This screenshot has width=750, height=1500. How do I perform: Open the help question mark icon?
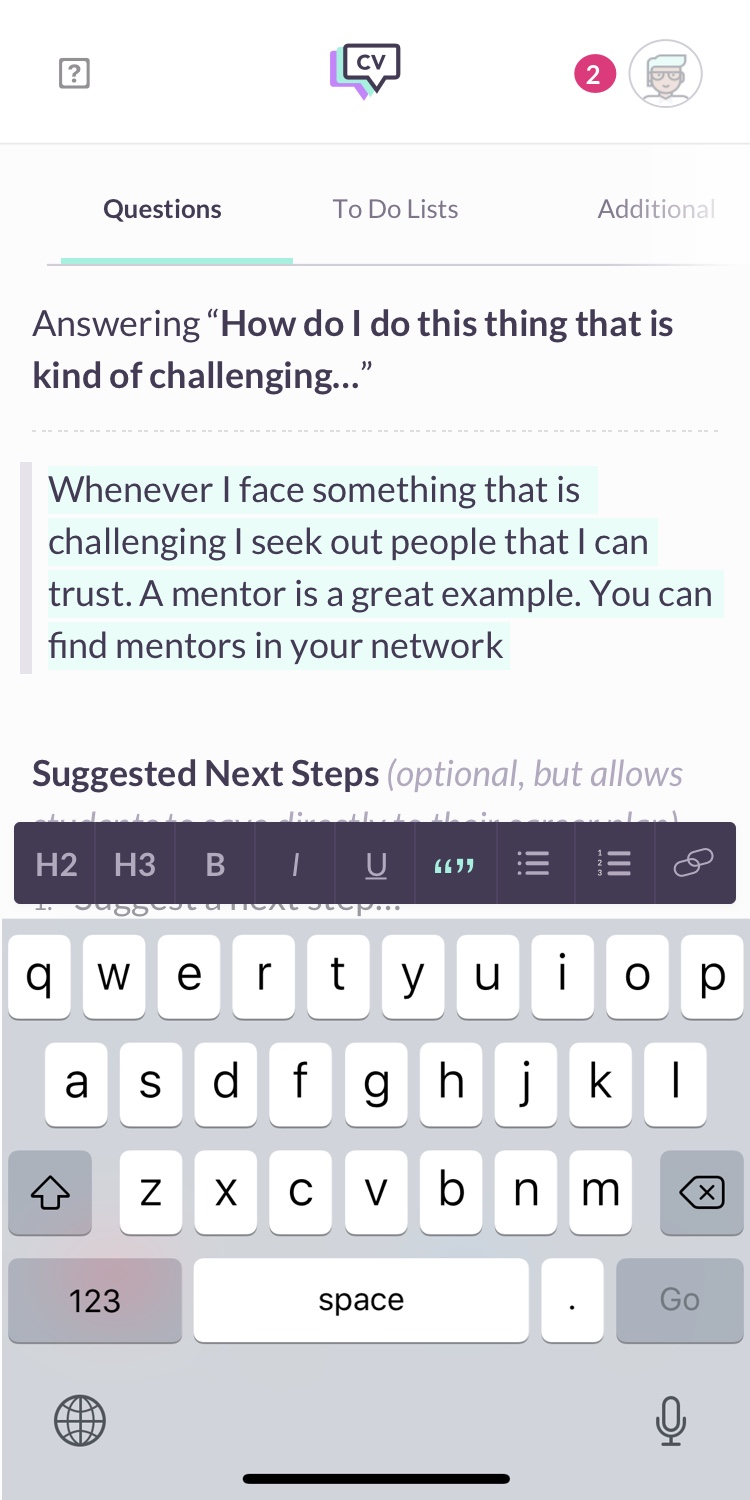[75, 73]
